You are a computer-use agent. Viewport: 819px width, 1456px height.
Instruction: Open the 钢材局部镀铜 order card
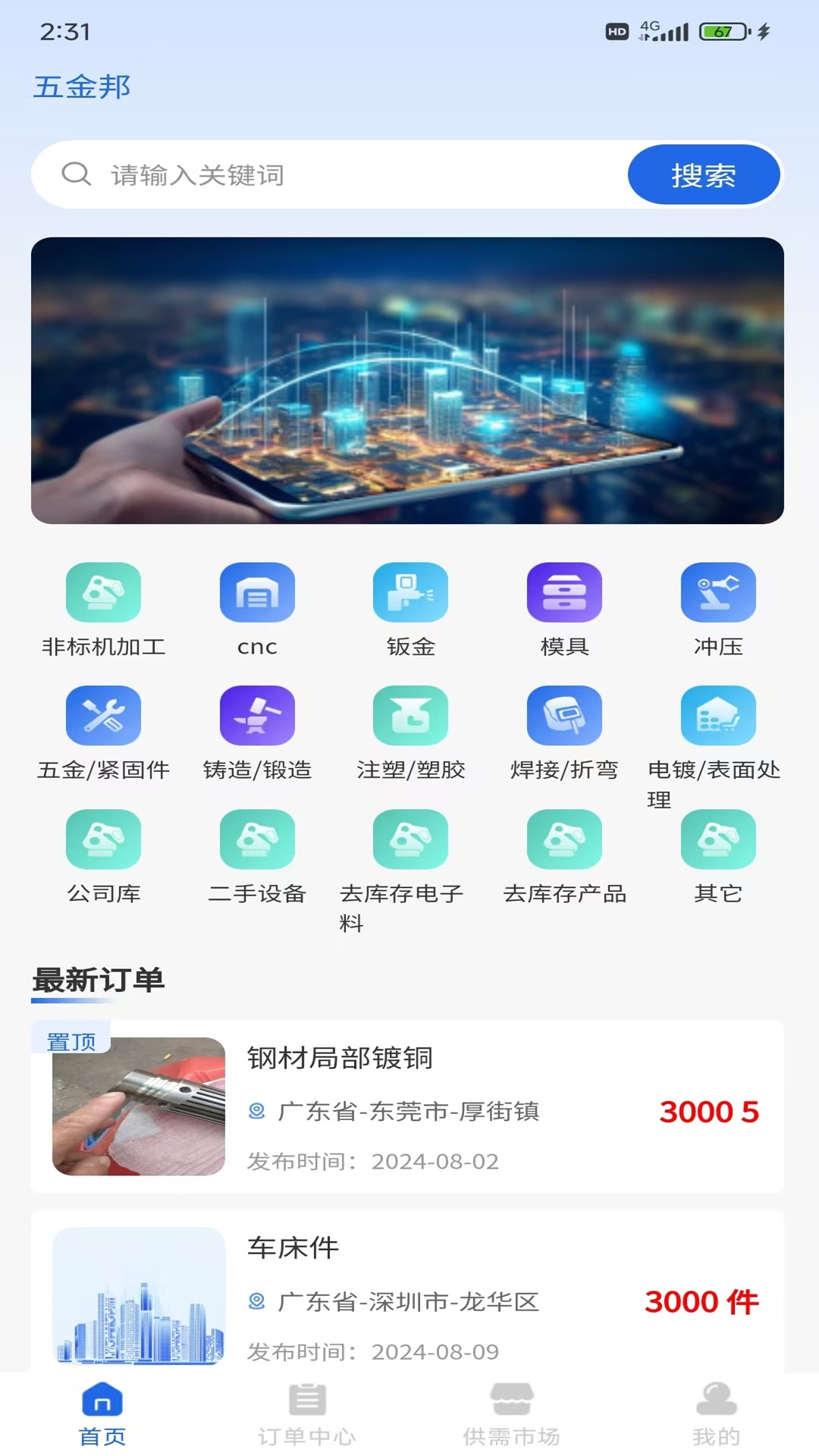pyautogui.click(x=407, y=1106)
